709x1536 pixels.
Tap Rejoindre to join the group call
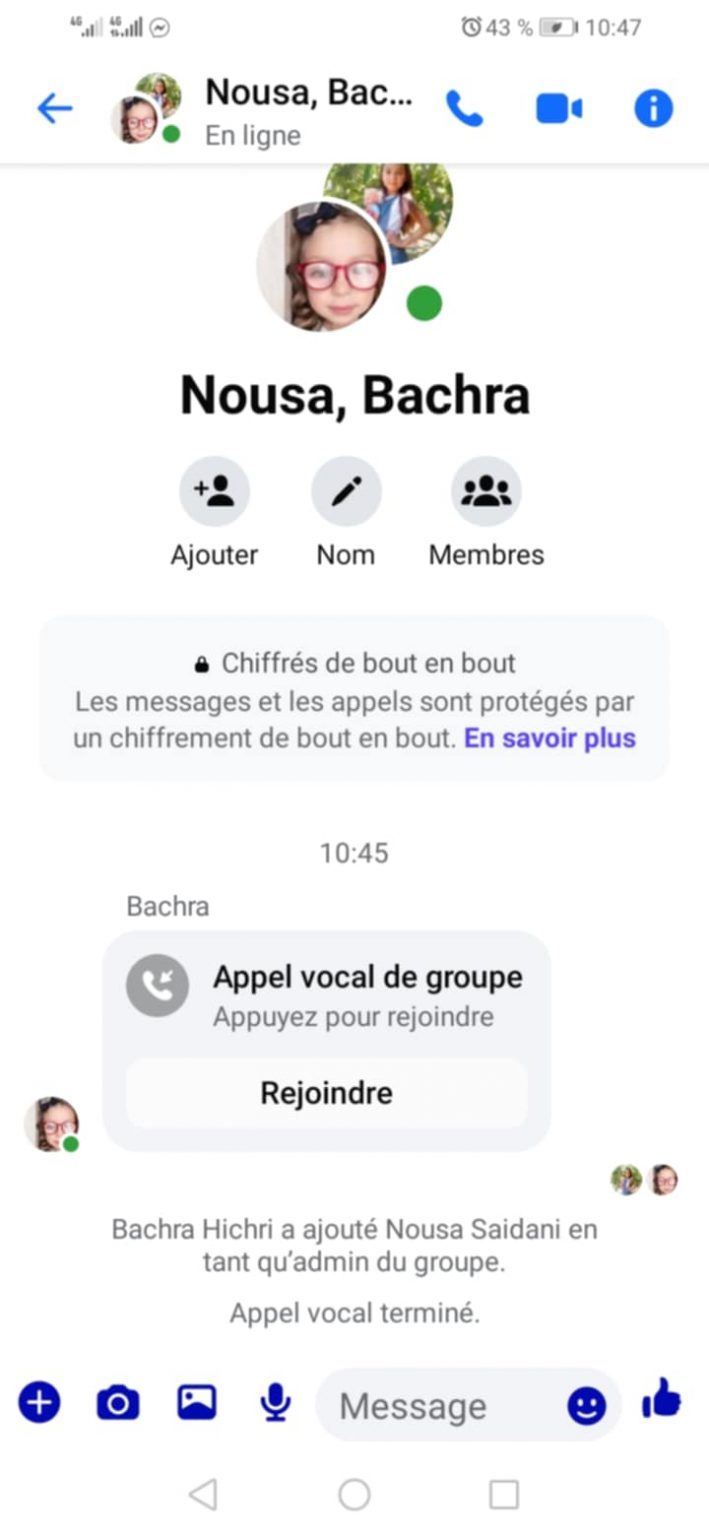pyautogui.click(x=326, y=1093)
